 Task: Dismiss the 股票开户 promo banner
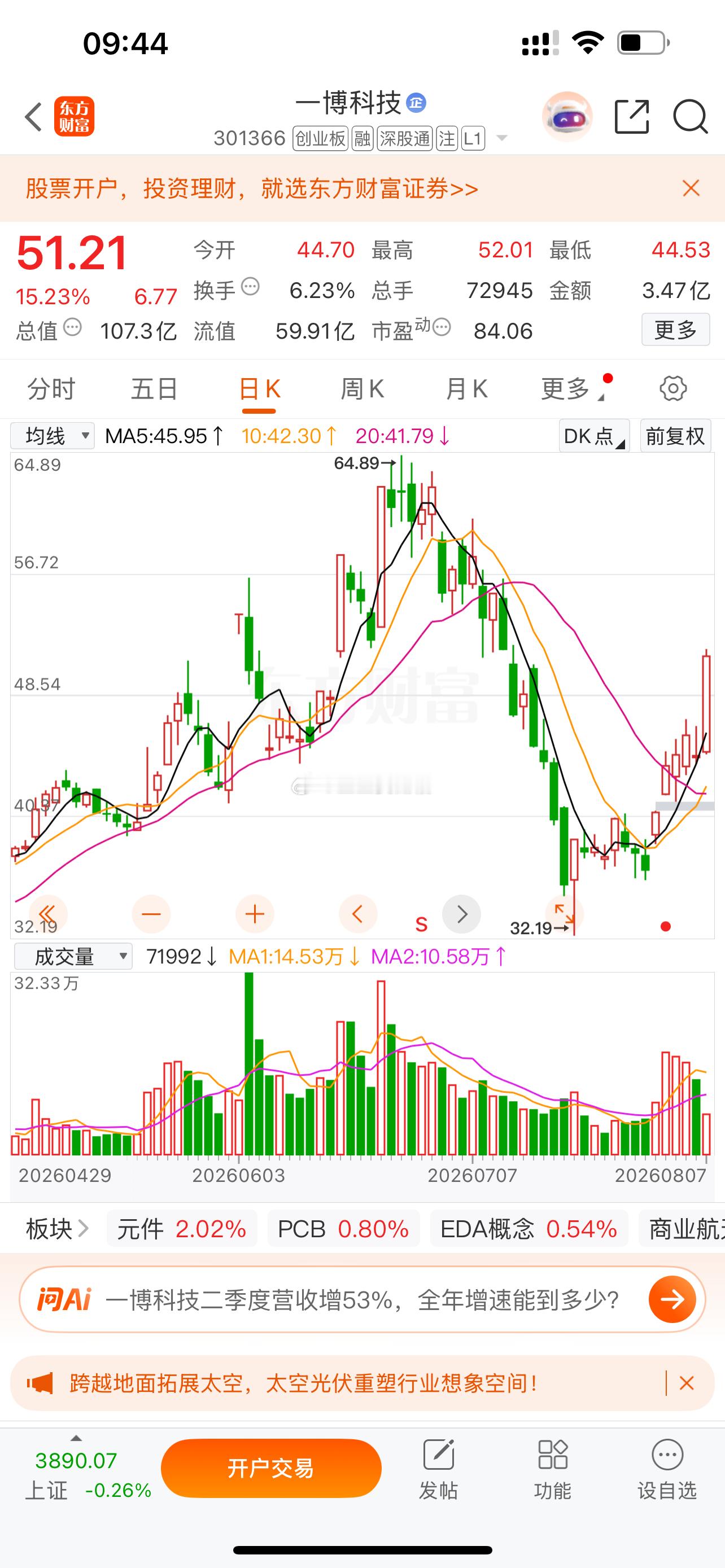point(691,188)
